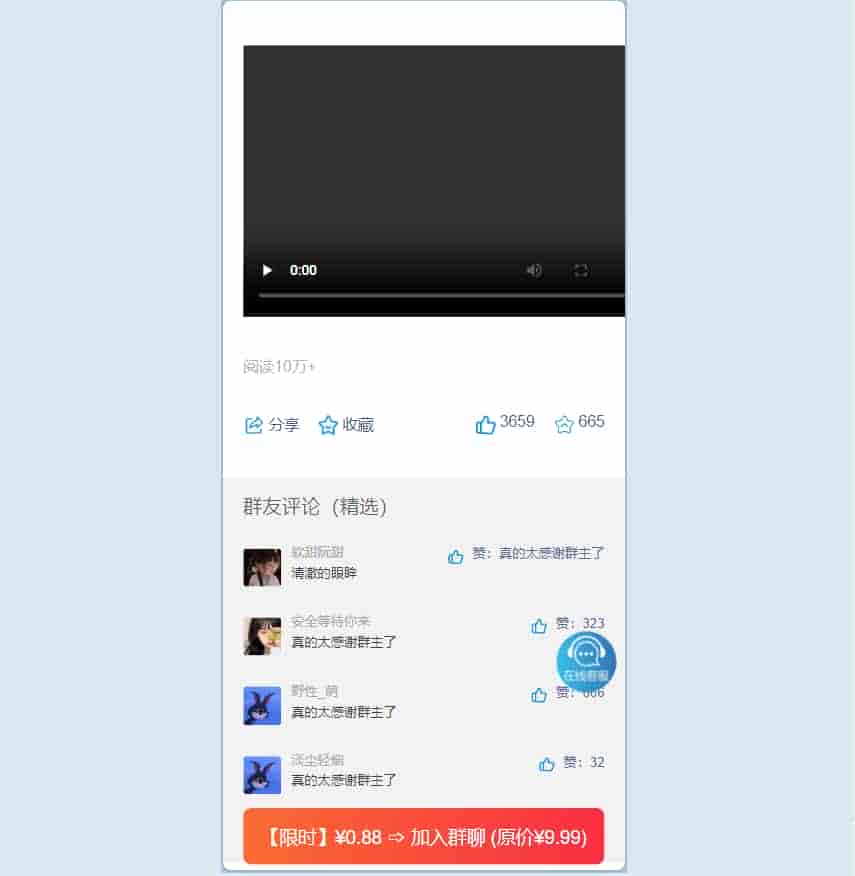This screenshot has width=855, height=876.
Task: Like the comment by 淡尘轻烟
Action: click(547, 764)
